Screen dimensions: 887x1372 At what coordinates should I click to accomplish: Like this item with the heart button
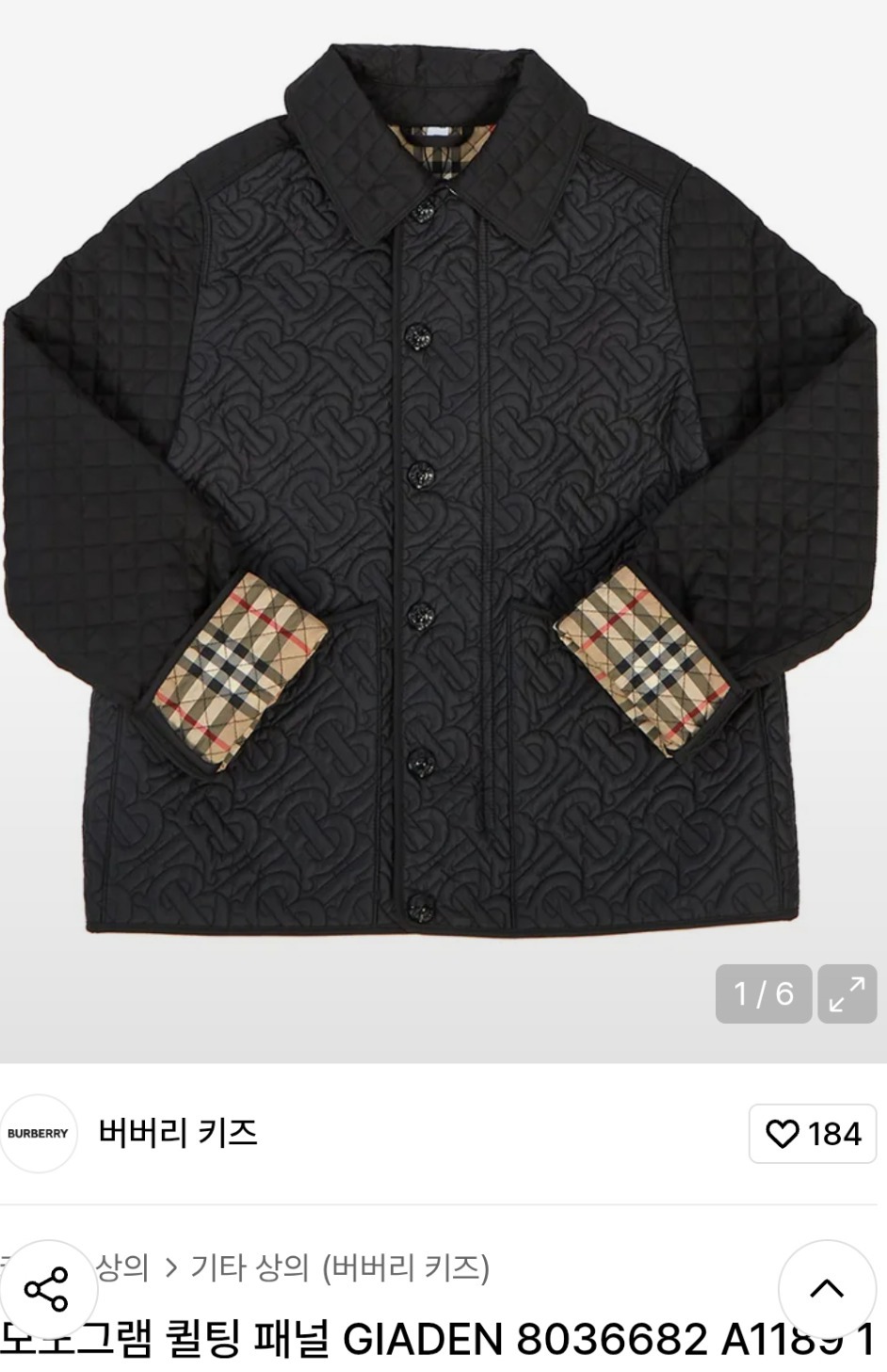pyautogui.click(x=813, y=1133)
